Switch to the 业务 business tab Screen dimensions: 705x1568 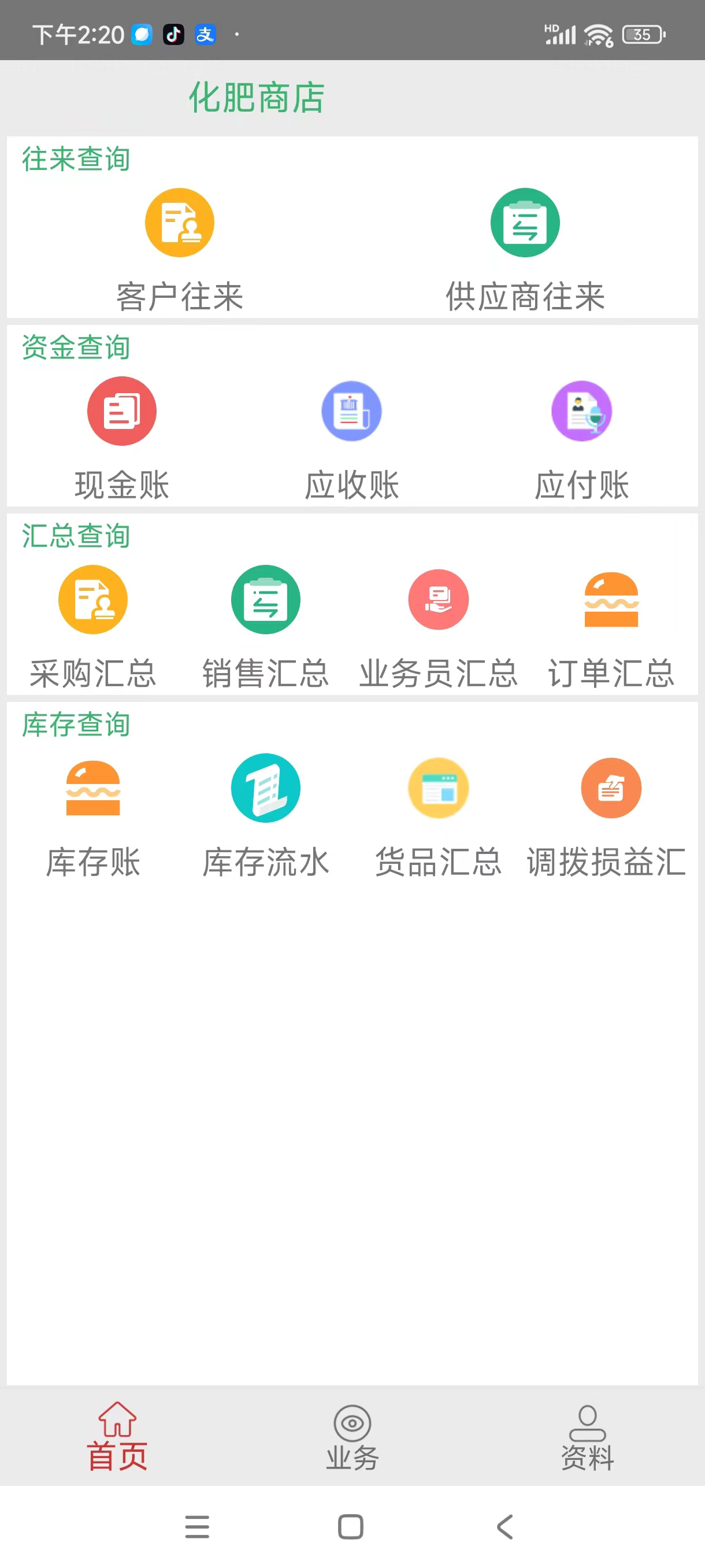click(352, 1436)
